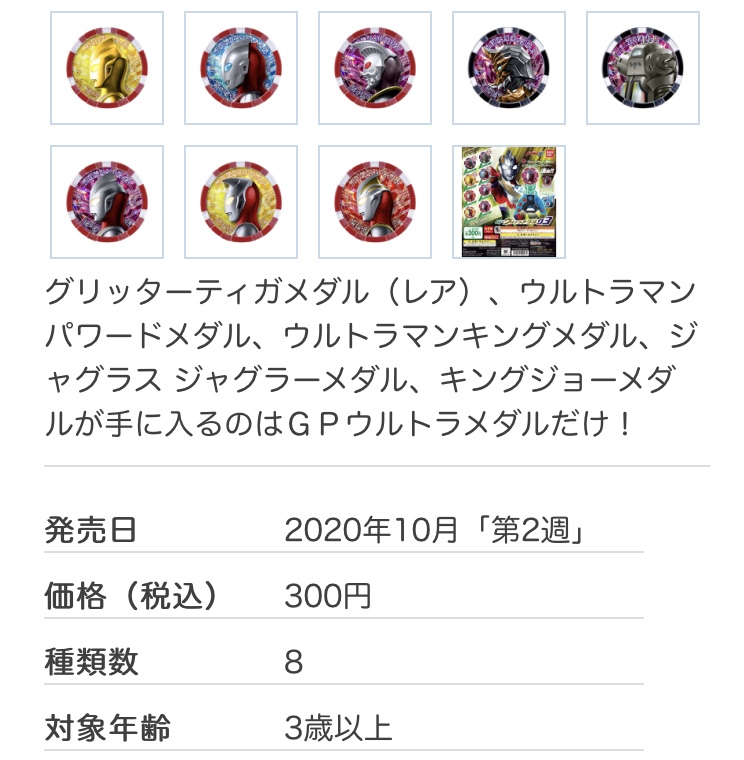View the blue Ultraman Powered medal image
This screenshot has height=760, width=744.
coord(241,68)
